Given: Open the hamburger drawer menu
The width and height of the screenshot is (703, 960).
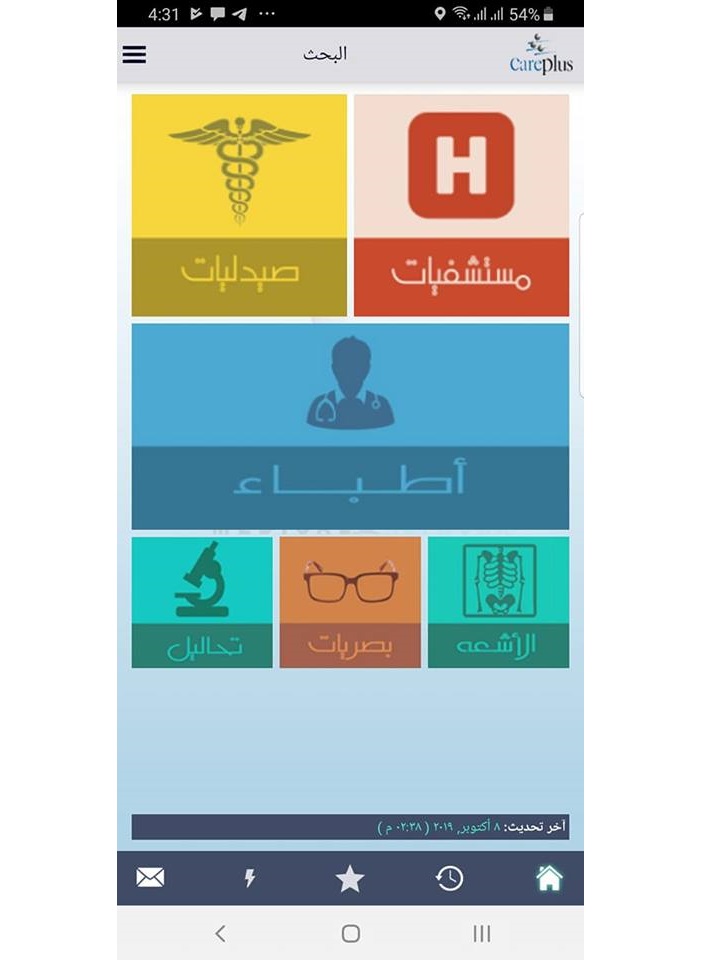Looking at the screenshot, I should coord(134,55).
